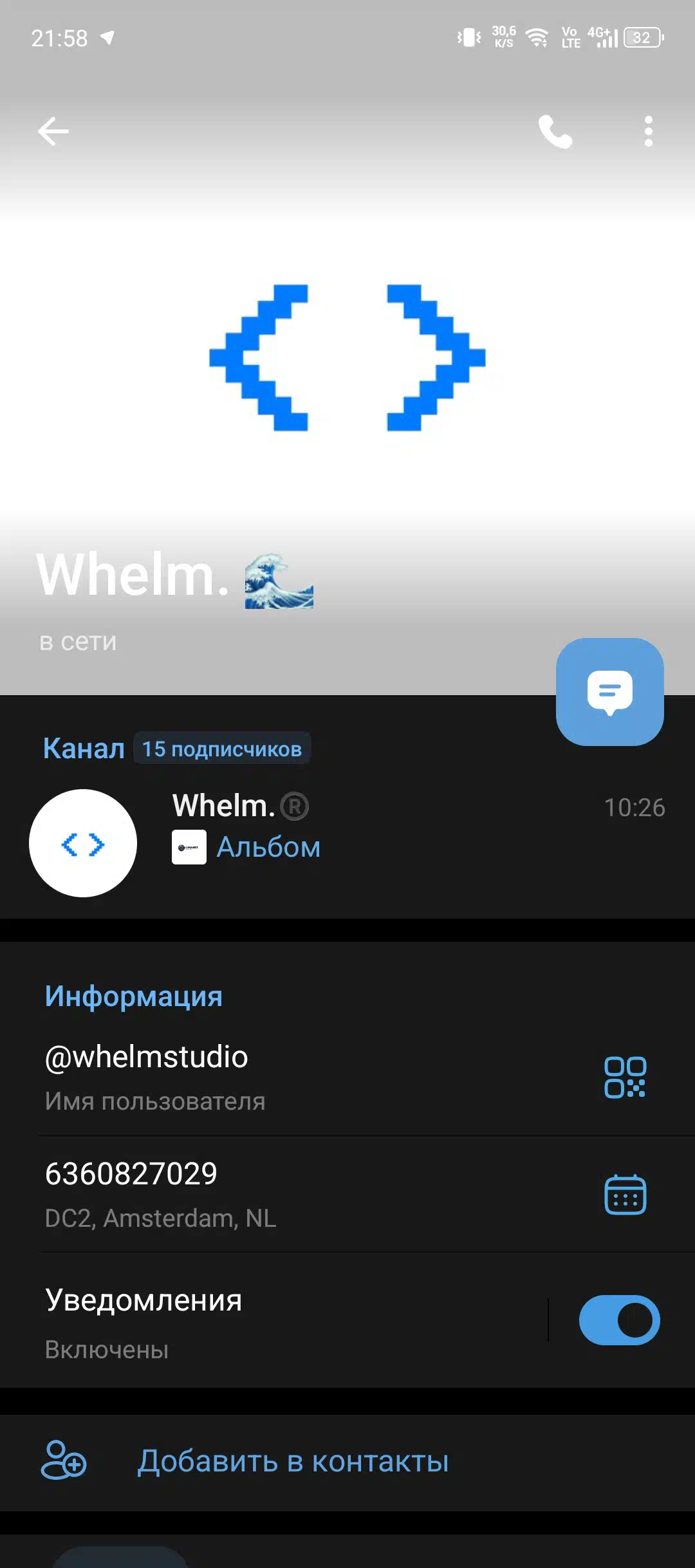
Task: Open calendar icon next to ID 6360827029
Action: (x=625, y=1194)
